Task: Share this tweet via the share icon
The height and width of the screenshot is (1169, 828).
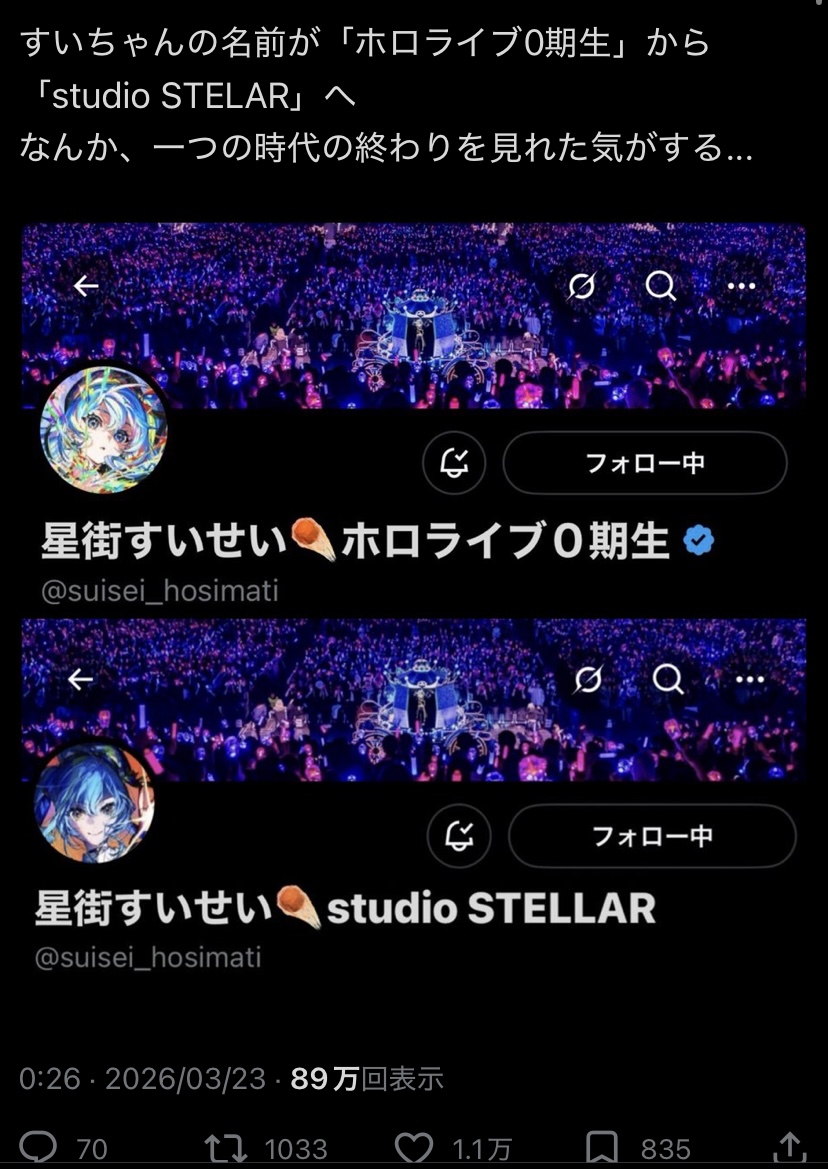Action: click(790, 1147)
